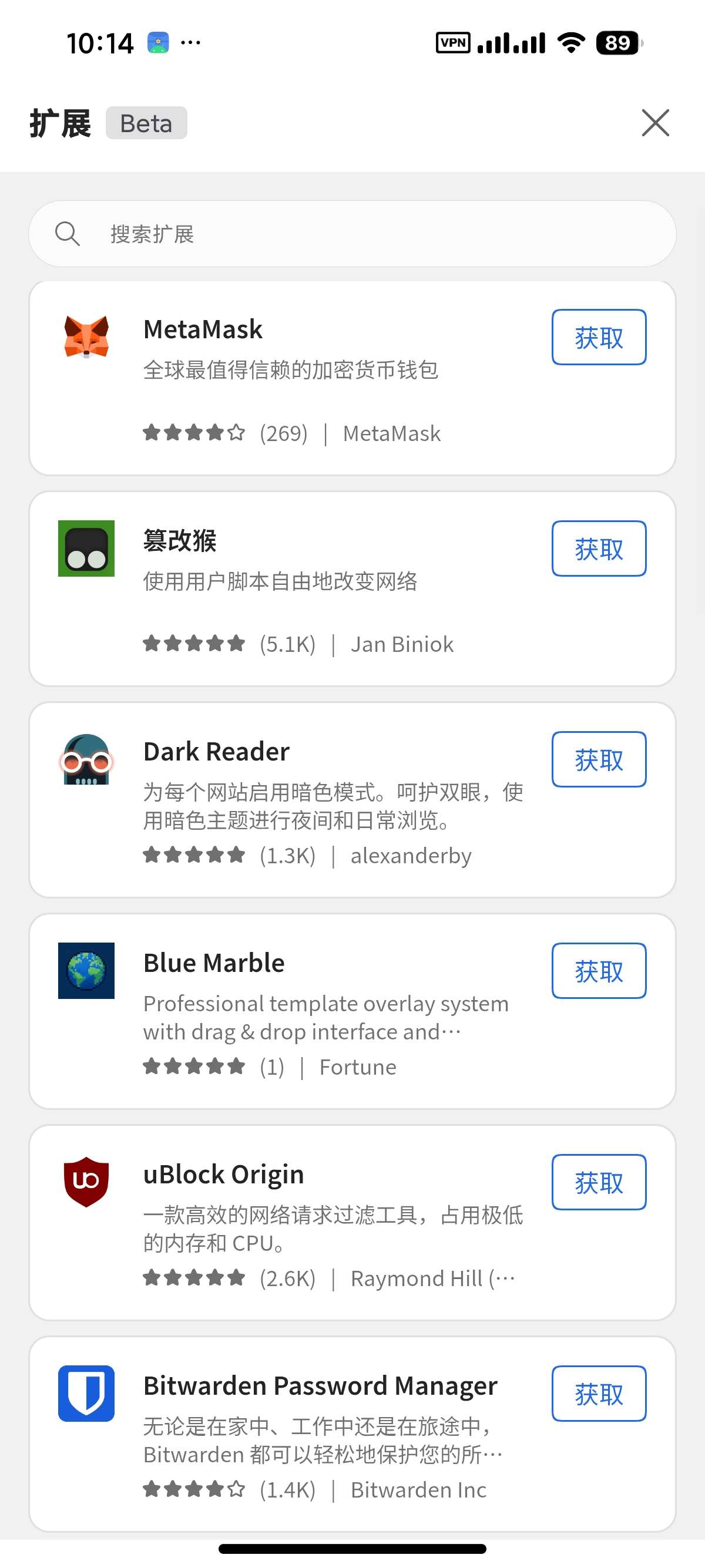This screenshot has width=705, height=1568.
Task: Get the MetaMask extension
Action: pos(599,337)
